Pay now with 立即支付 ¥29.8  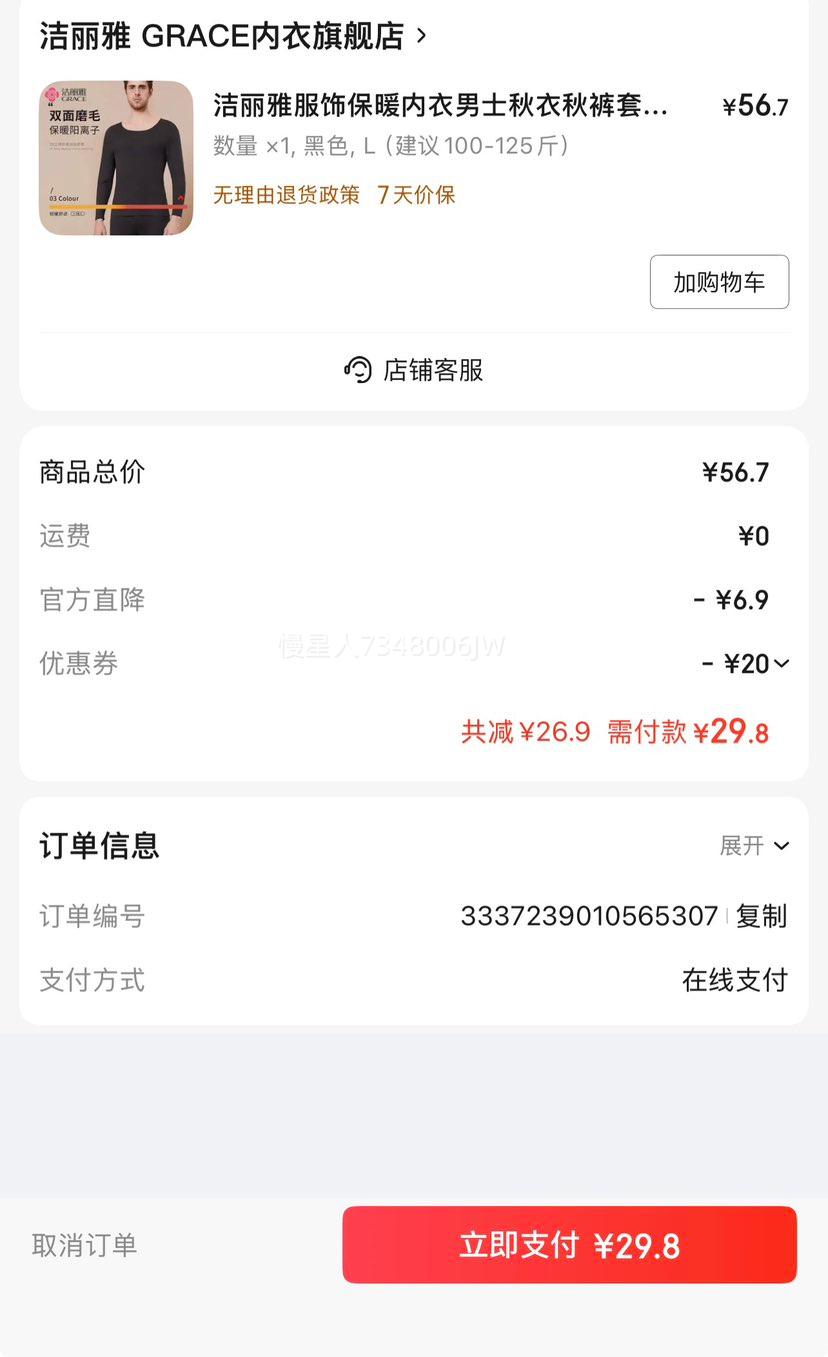(x=569, y=1245)
